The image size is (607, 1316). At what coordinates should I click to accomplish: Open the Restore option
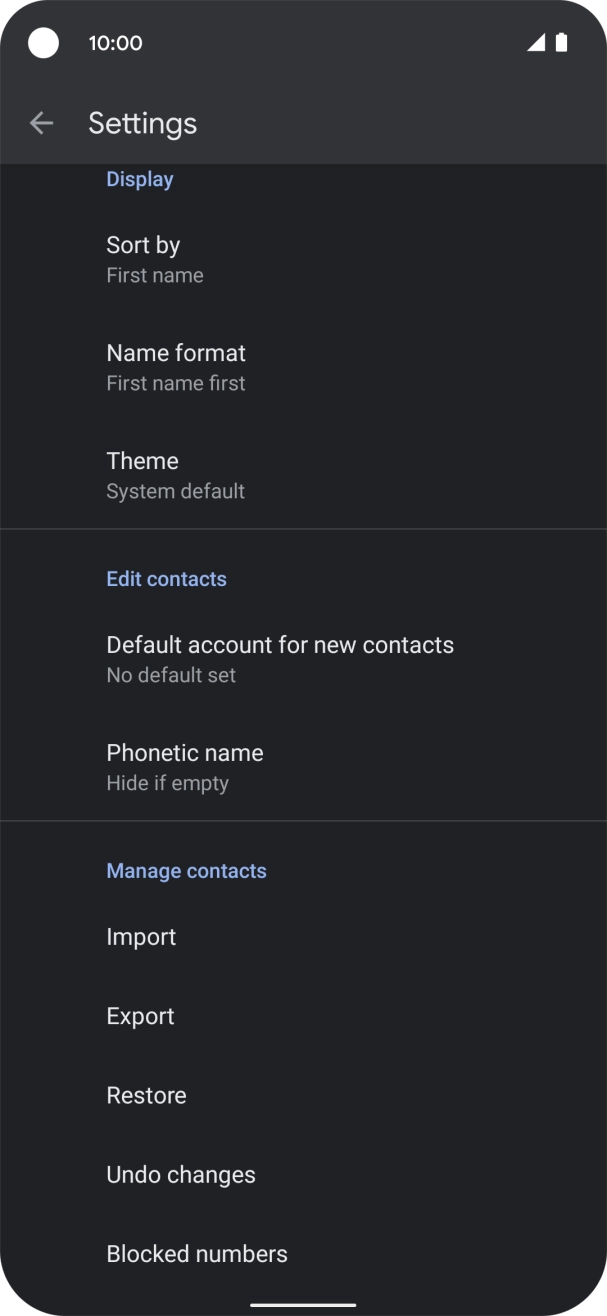tap(303, 1095)
